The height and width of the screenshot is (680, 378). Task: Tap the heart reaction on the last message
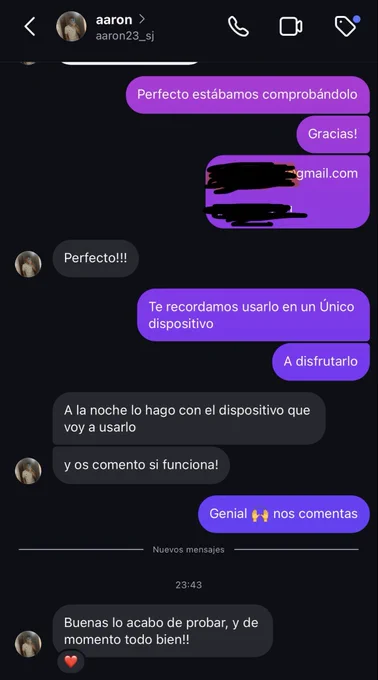[71, 661]
